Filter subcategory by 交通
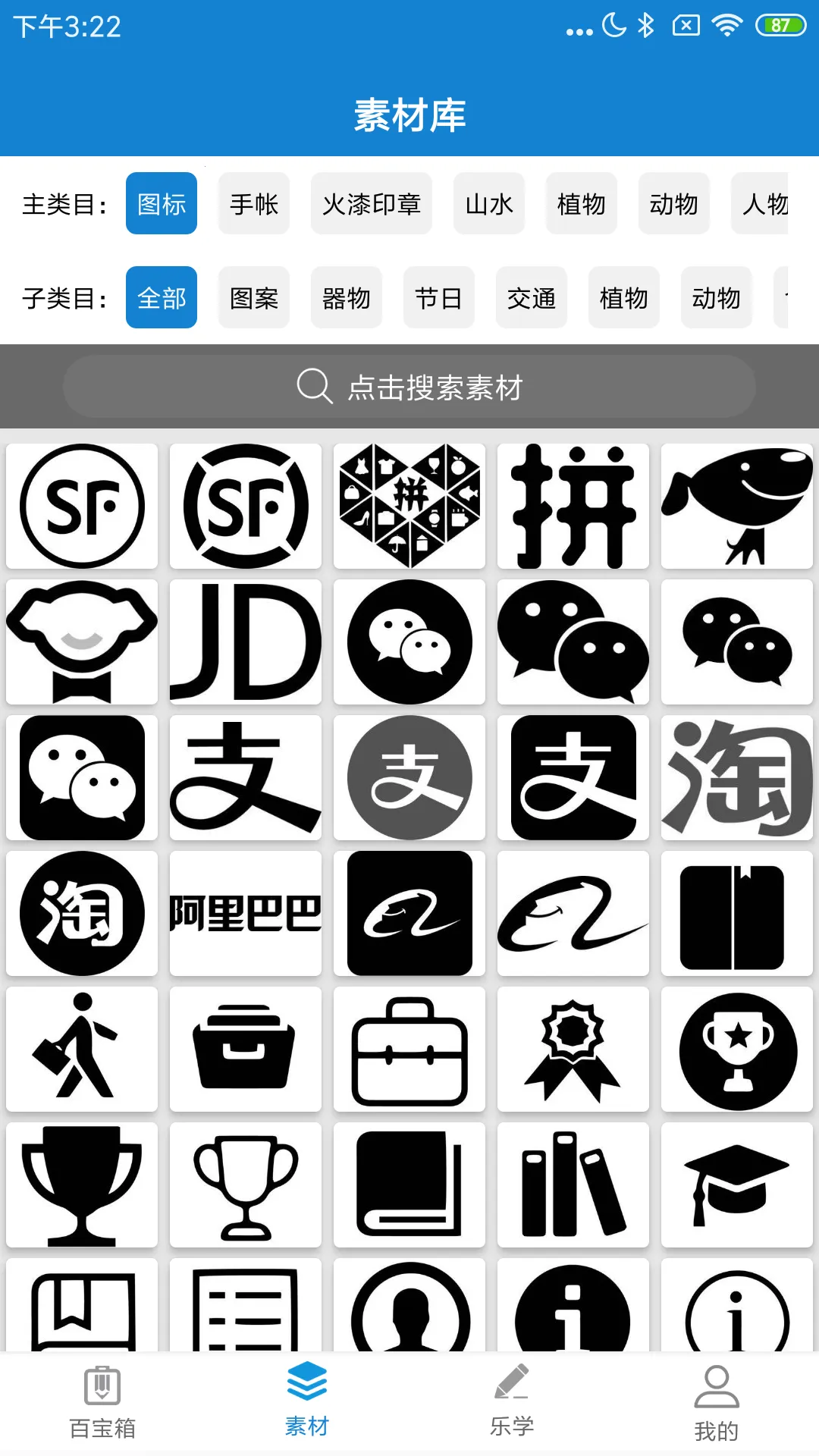The height and width of the screenshot is (1456, 819). (x=532, y=298)
